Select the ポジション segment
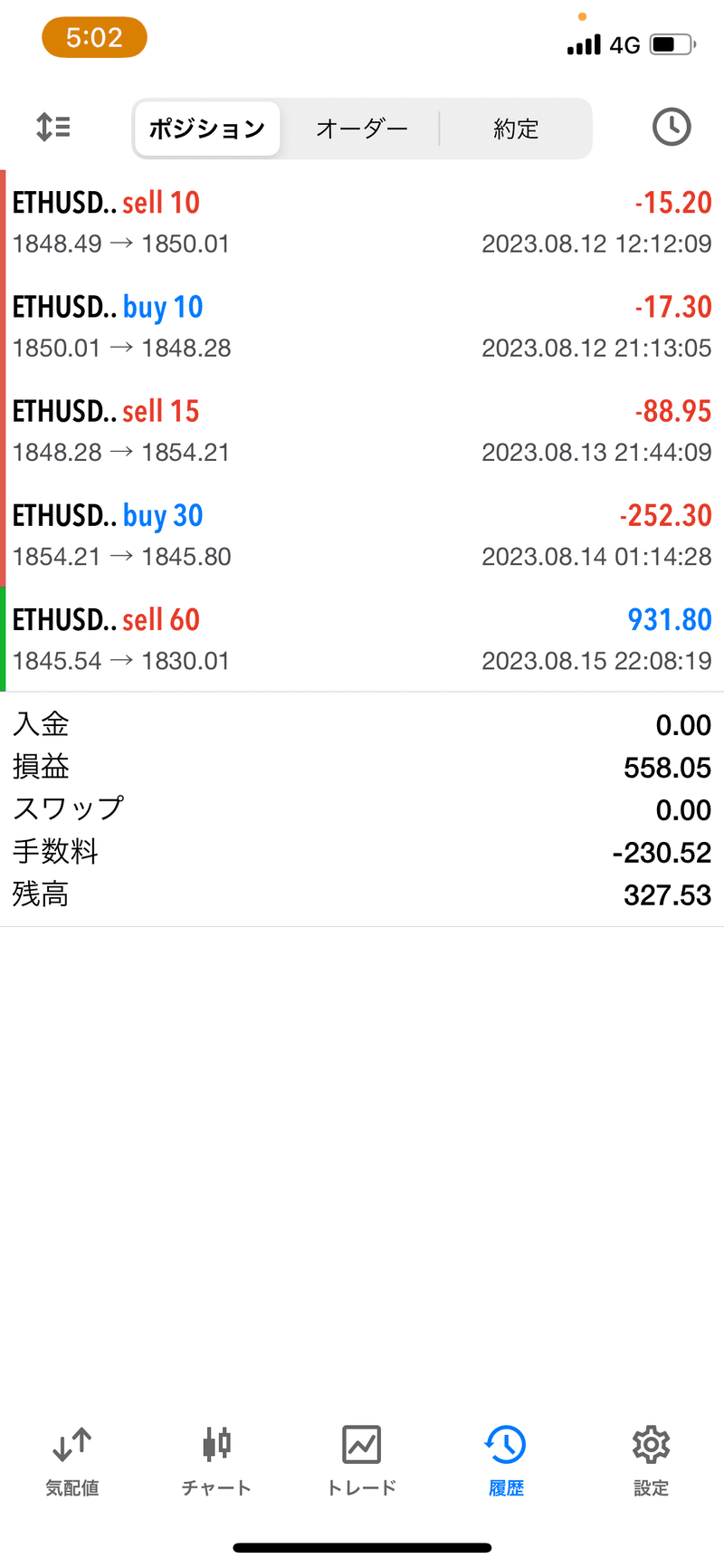This screenshot has height=1568, width=724. (x=207, y=129)
